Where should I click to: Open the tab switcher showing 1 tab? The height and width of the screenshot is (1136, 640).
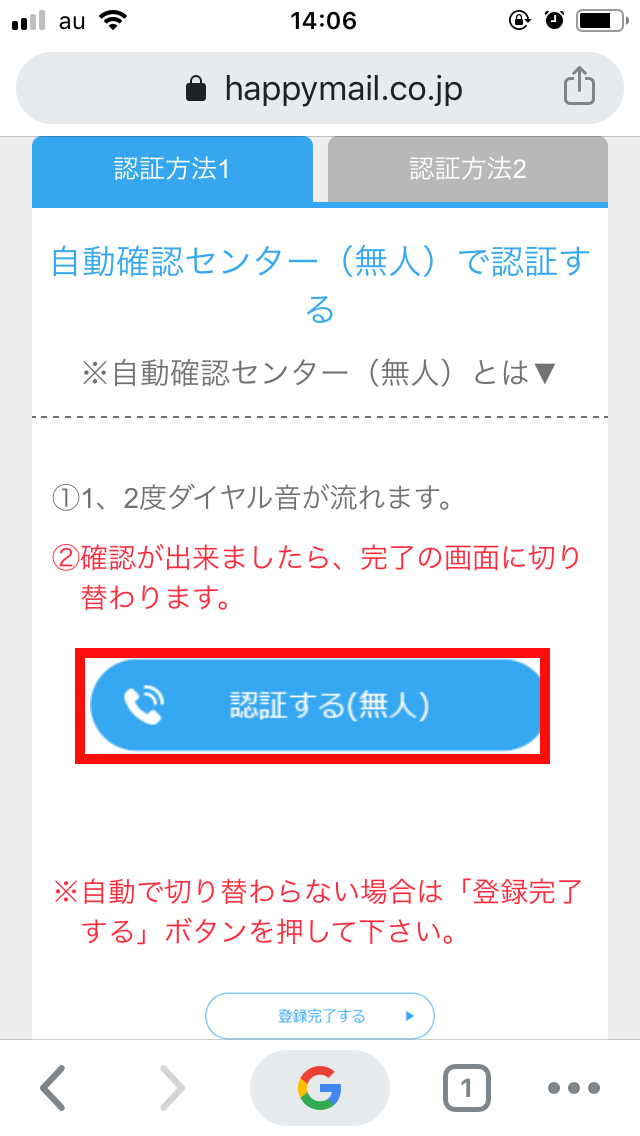click(x=467, y=1087)
